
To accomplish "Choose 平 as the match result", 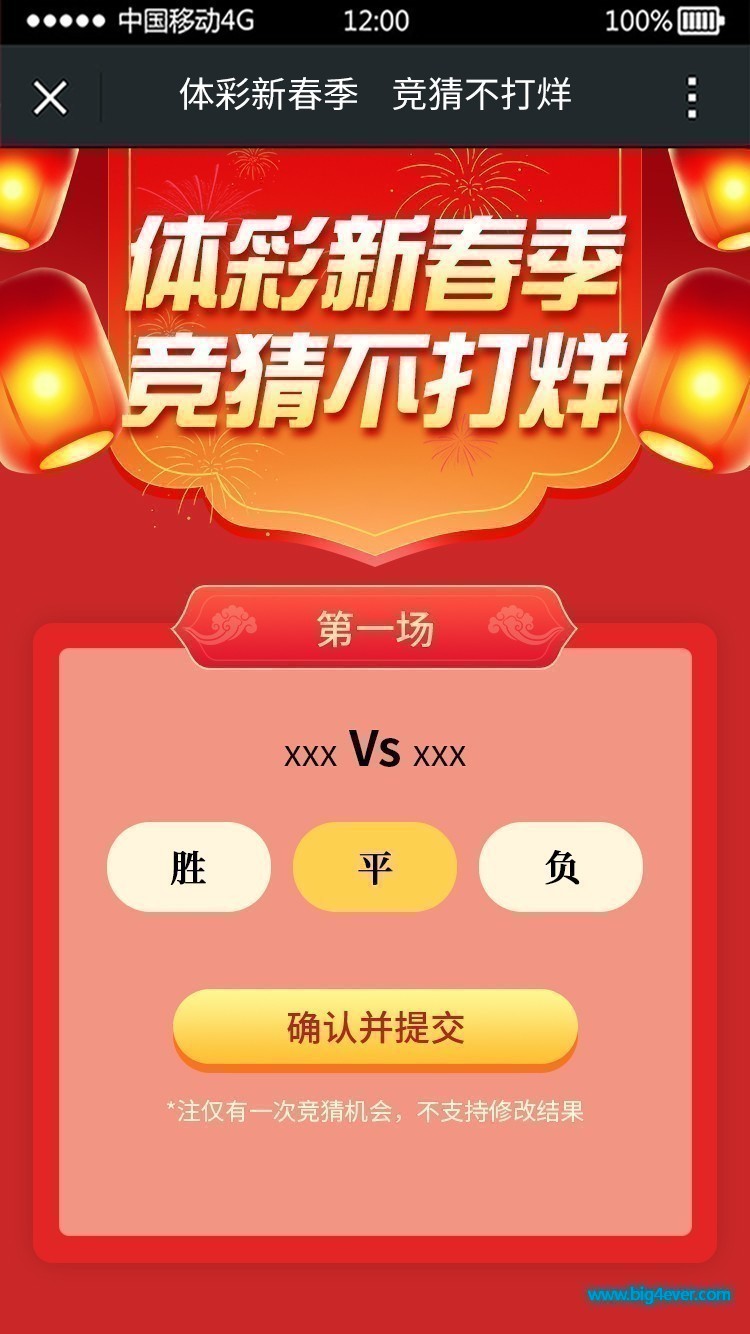I will tap(375, 867).
